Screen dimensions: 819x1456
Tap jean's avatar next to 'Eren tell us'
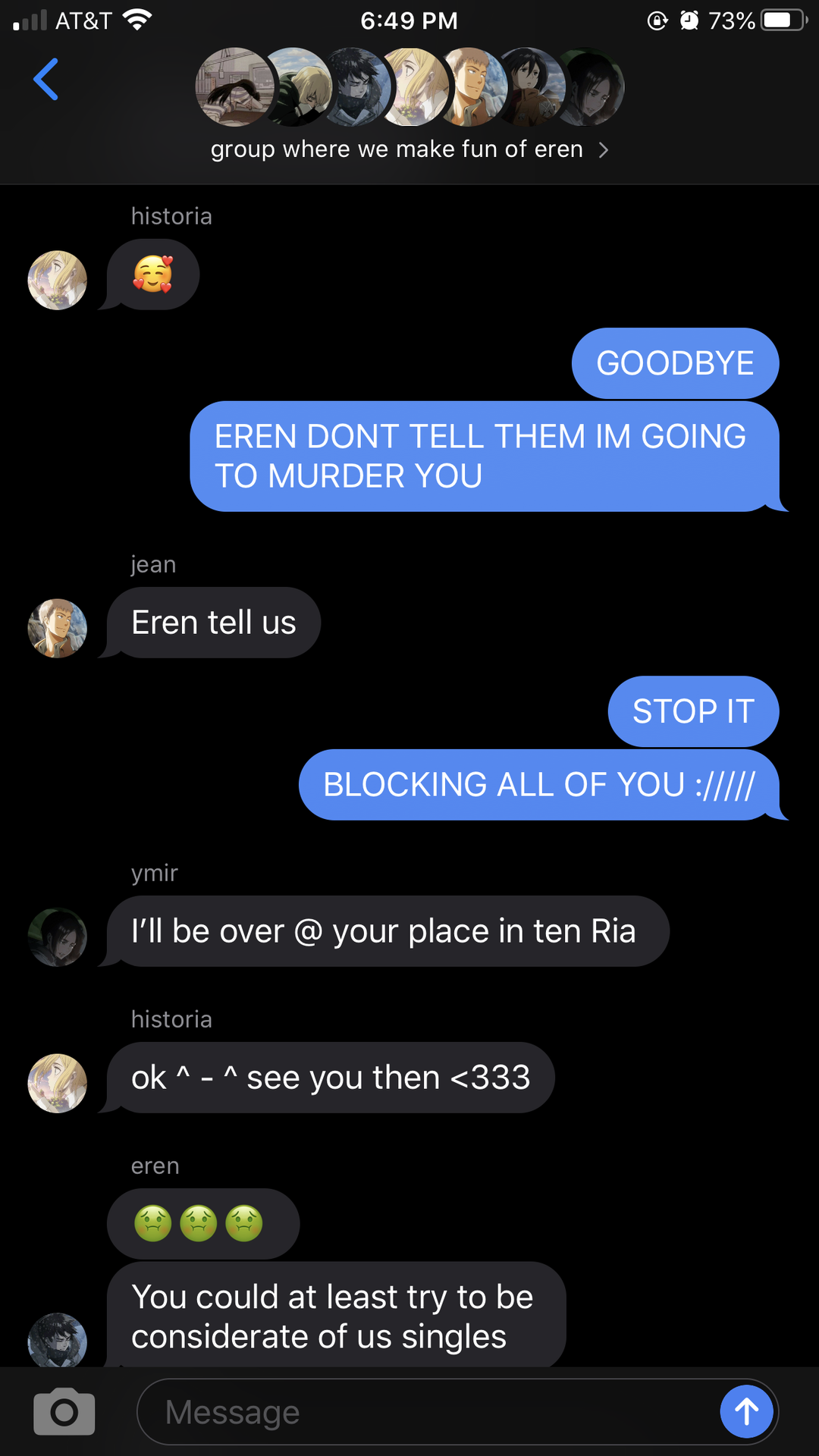58,629
